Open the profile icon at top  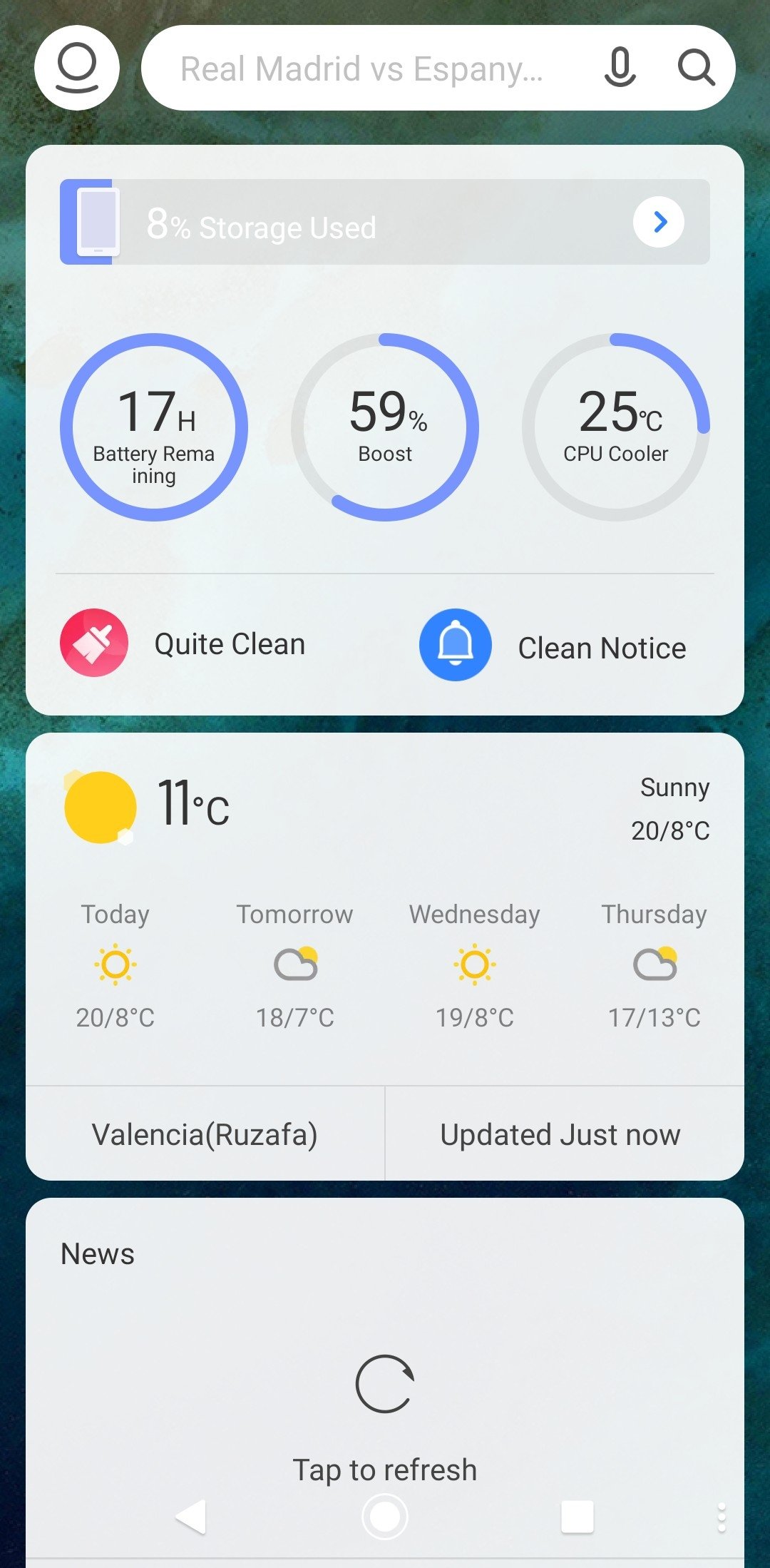tap(77, 68)
